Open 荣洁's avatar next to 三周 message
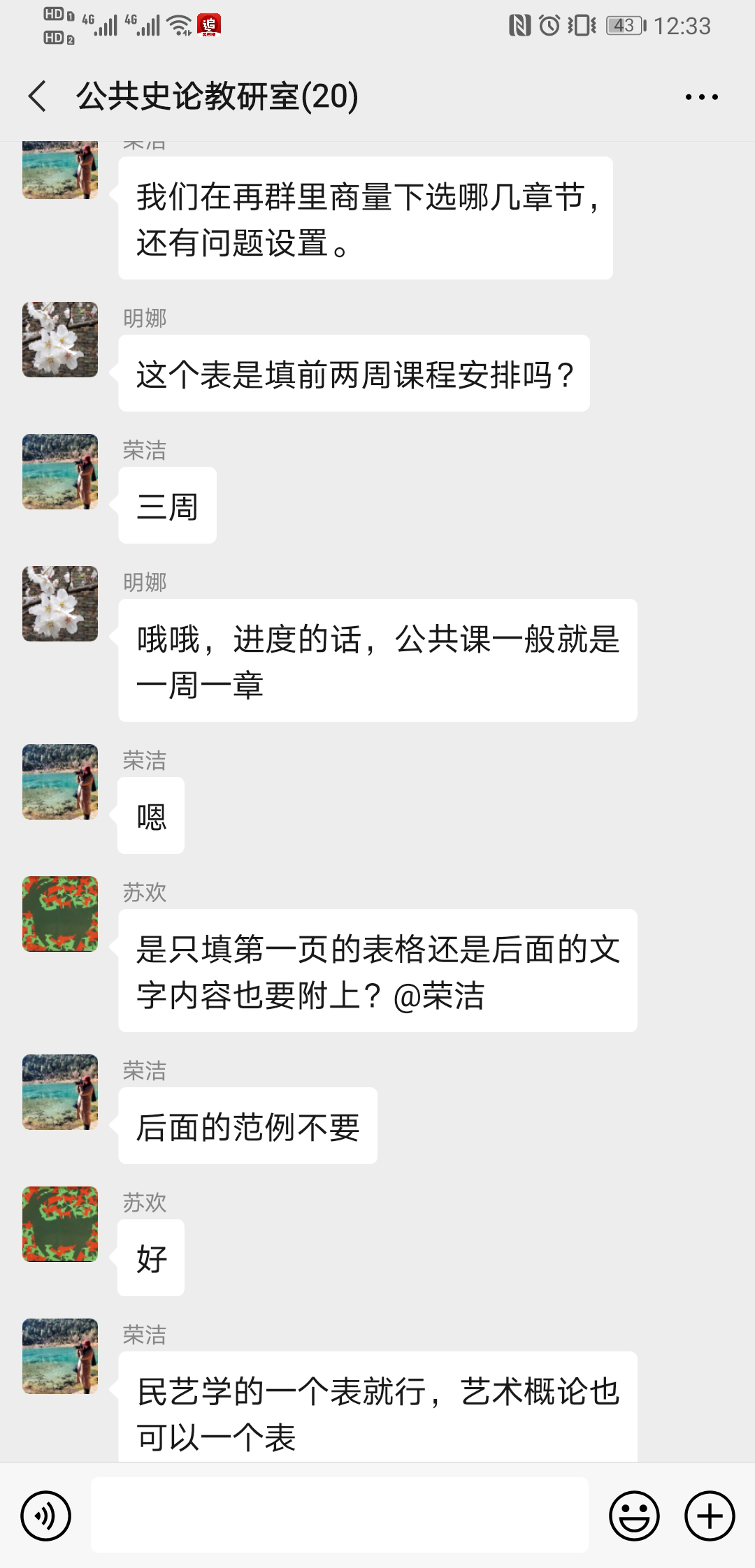755x1568 pixels. coord(60,472)
